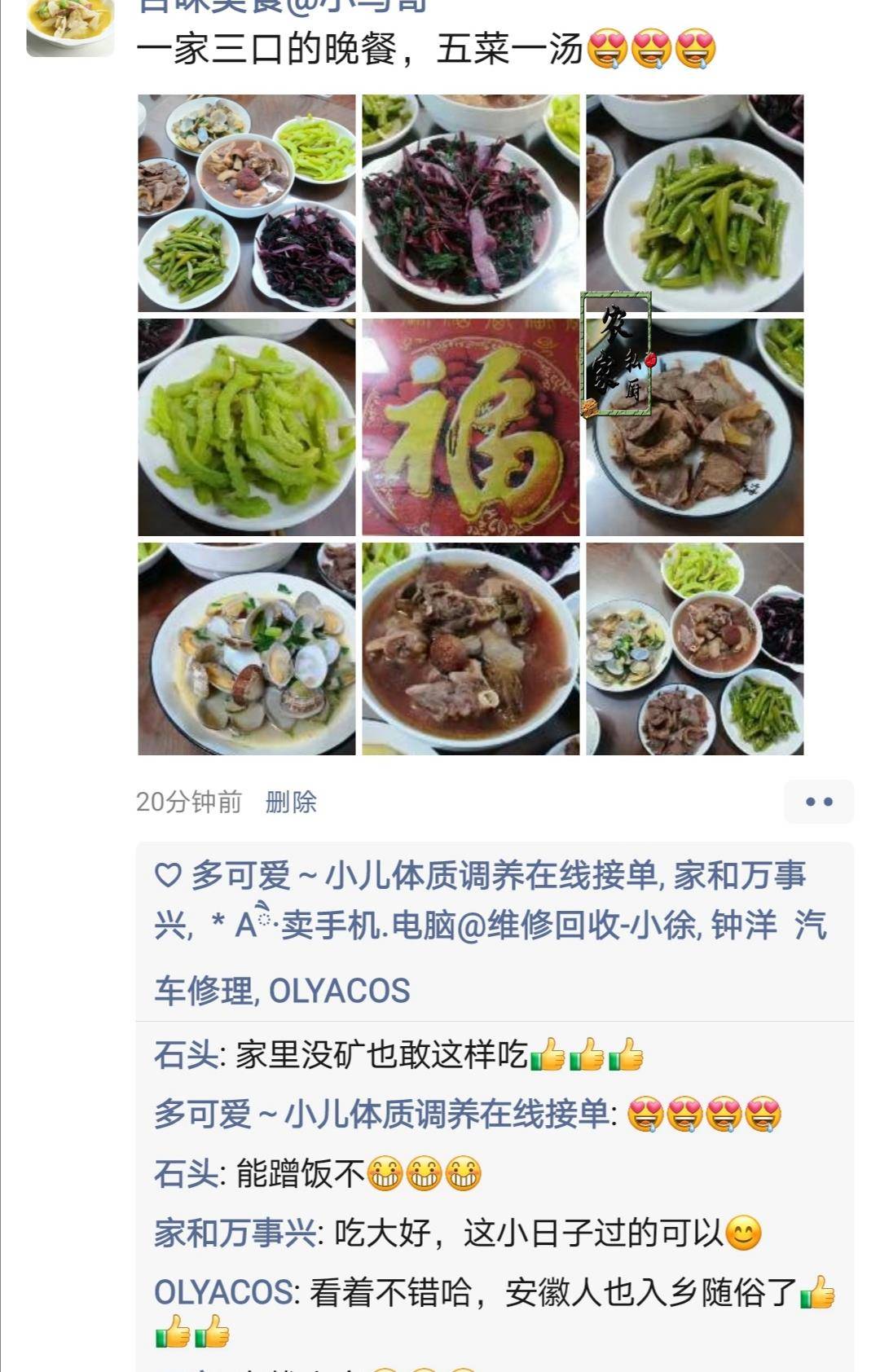The image size is (880, 1372).
Task: View the meat soup bowl photo
Action: [470, 649]
